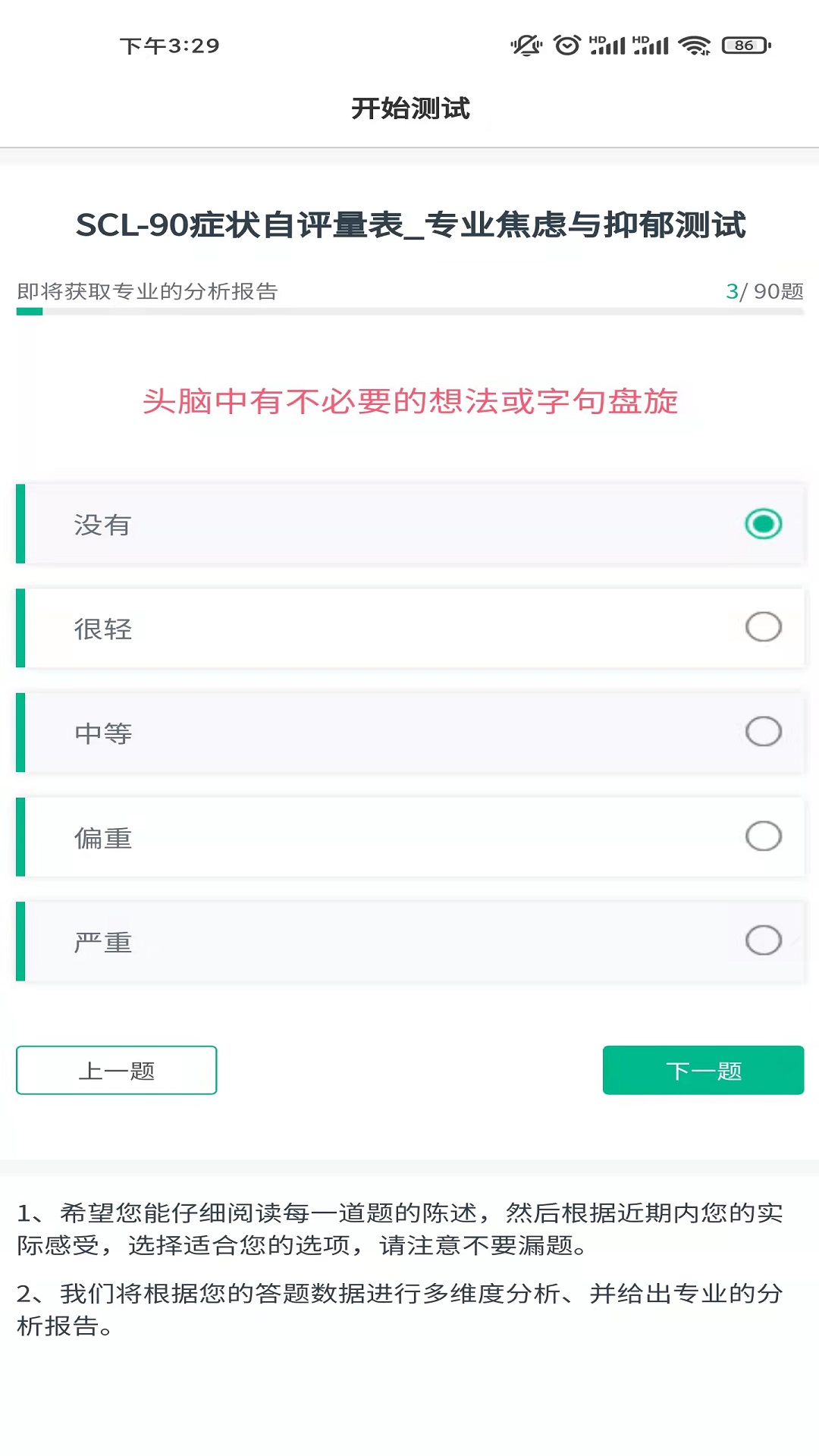Mark the answer as 严重
819x1456 pixels.
[409, 941]
